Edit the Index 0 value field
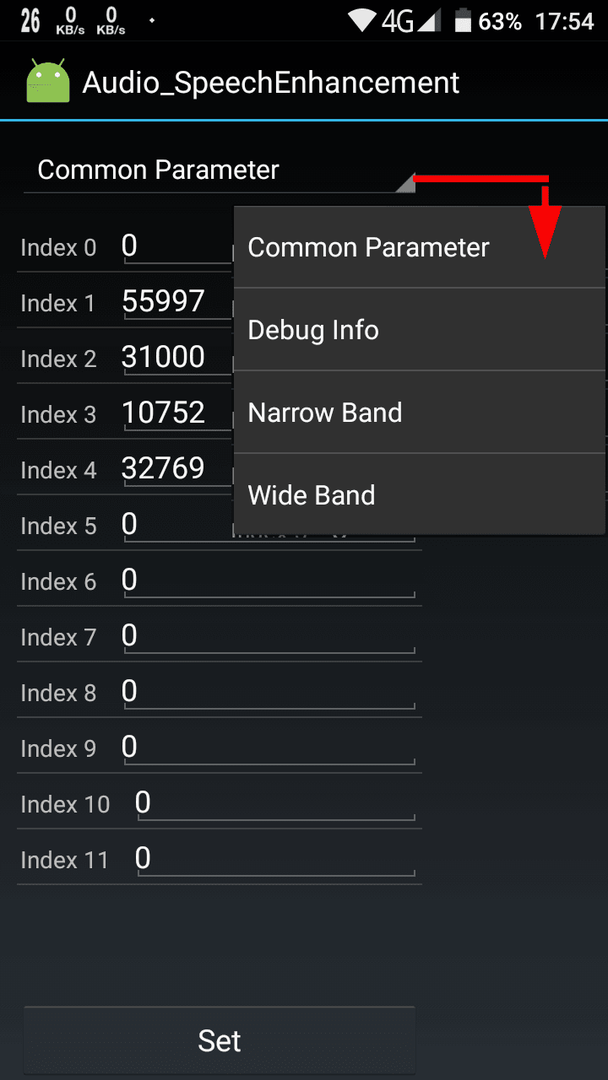The image size is (608, 1080). click(x=175, y=246)
